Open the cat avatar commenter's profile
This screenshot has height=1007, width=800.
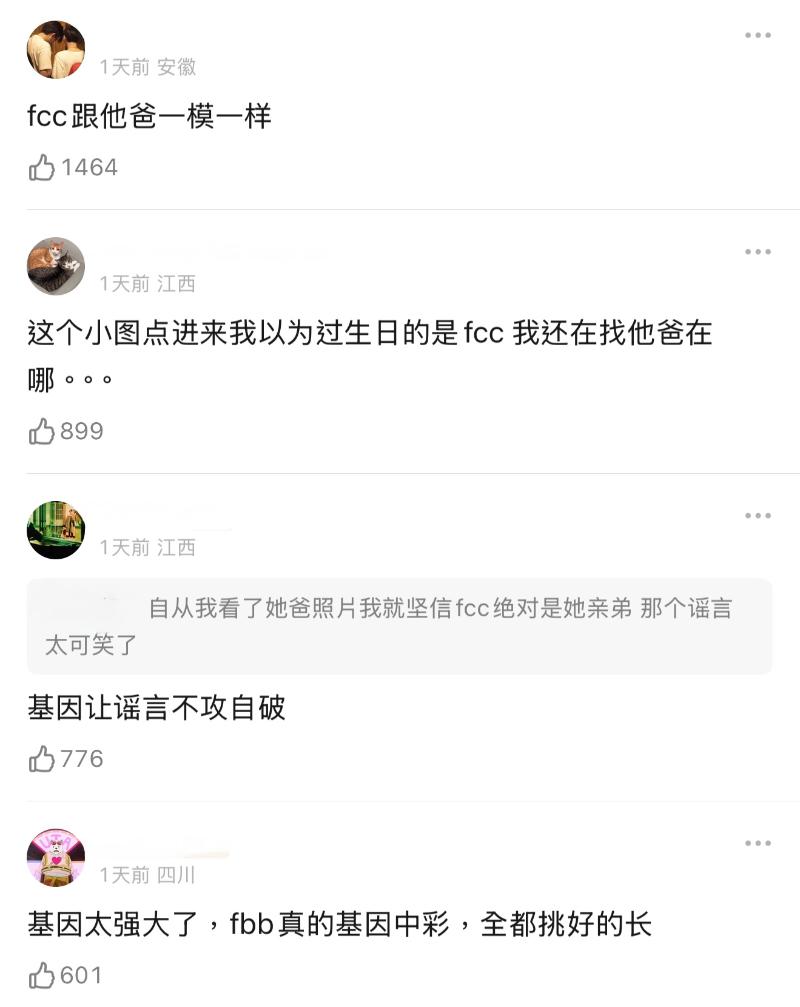click(x=56, y=266)
